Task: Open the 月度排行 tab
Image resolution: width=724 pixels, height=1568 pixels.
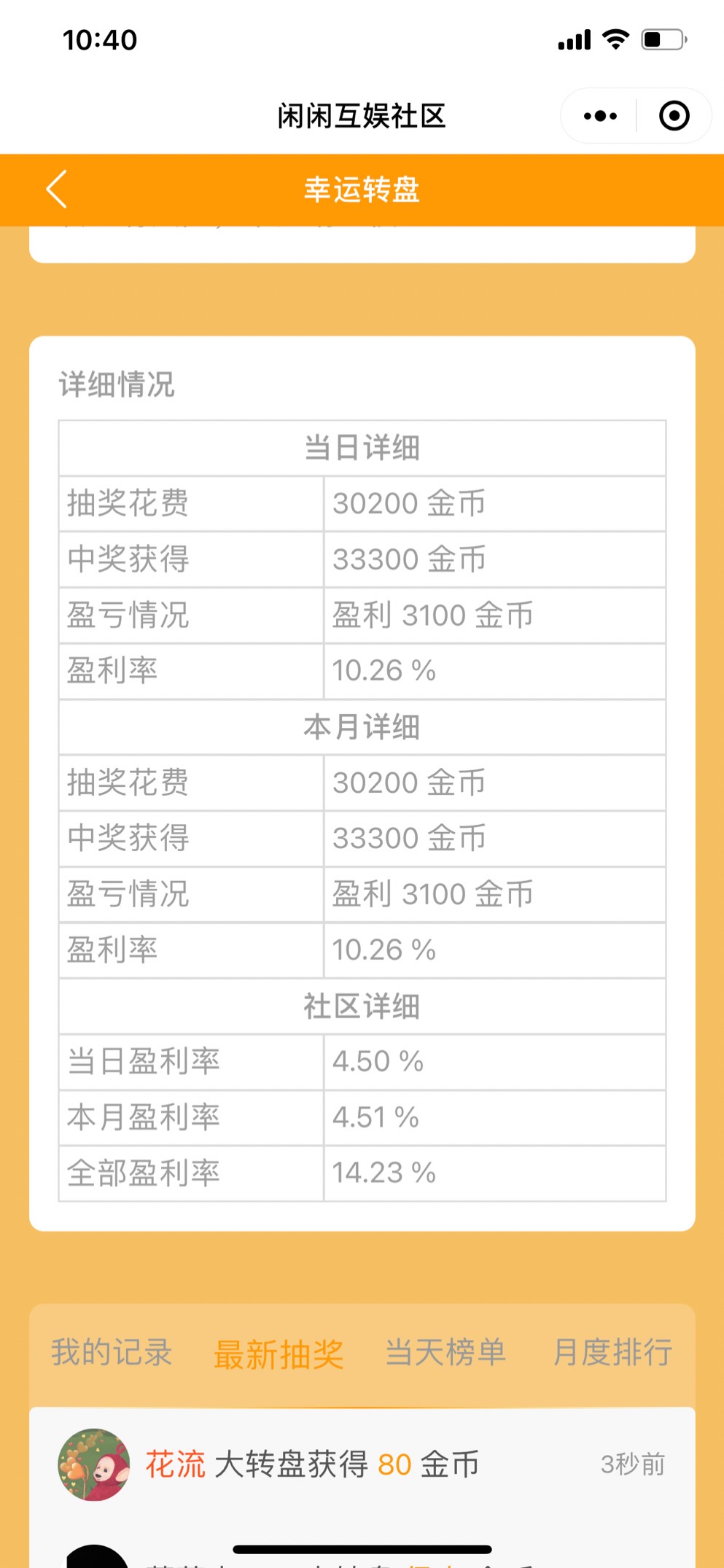Action: 612,1353
